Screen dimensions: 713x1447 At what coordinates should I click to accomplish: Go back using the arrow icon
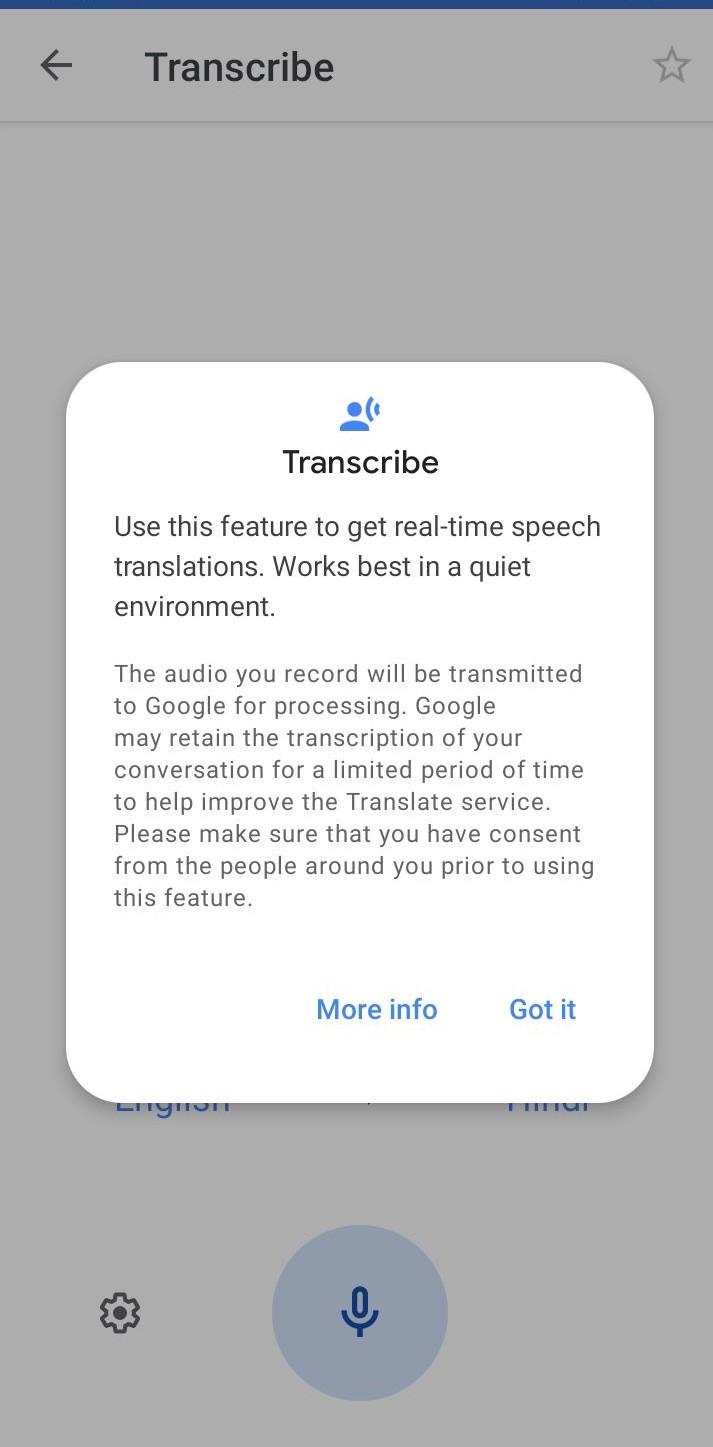pos(56,66)
